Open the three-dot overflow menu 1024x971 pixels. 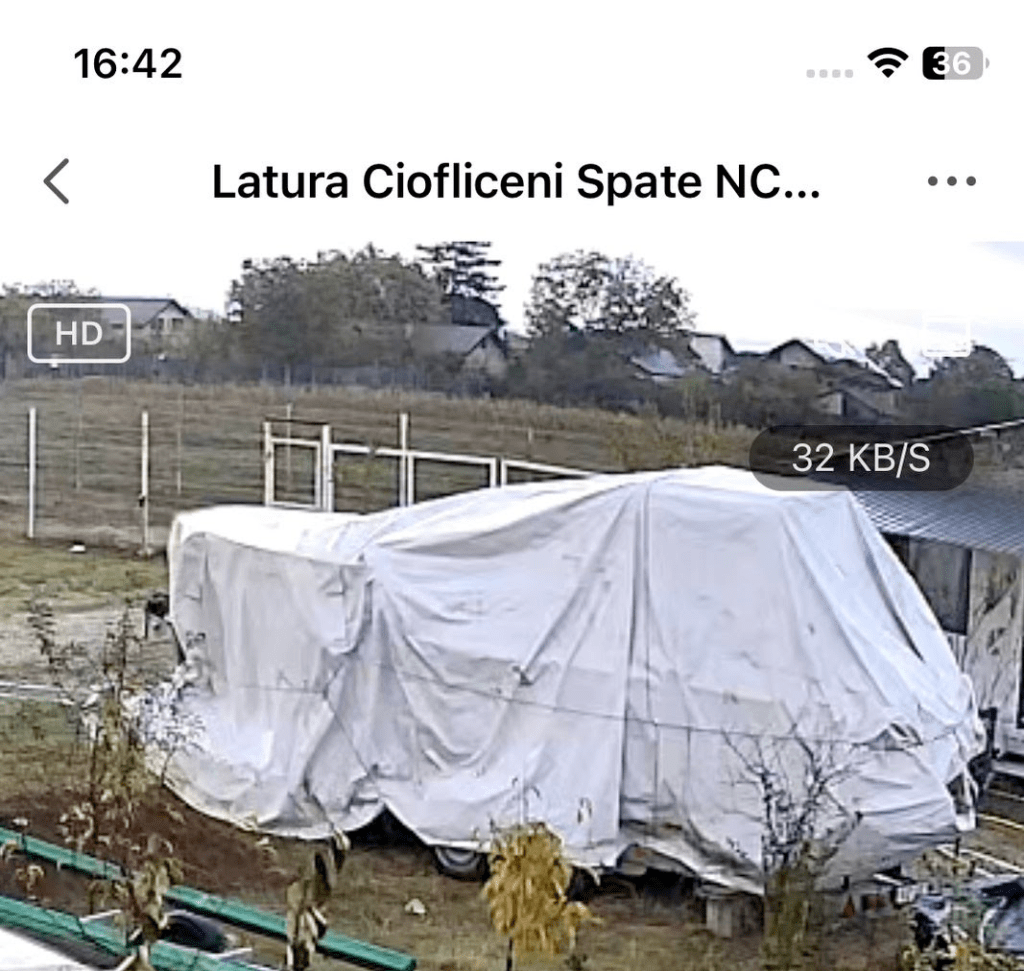click(951, 182)
